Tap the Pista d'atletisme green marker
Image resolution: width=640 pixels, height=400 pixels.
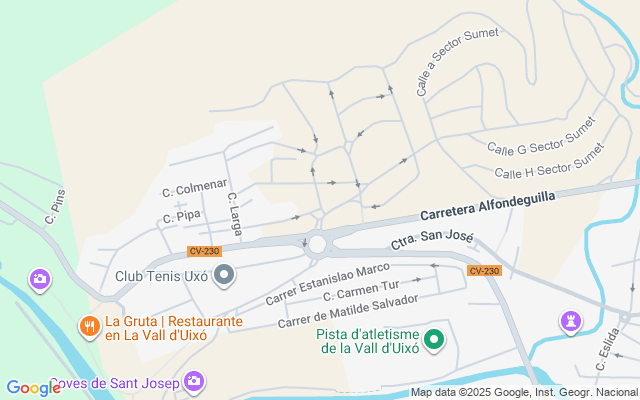(x=434, y=340)
